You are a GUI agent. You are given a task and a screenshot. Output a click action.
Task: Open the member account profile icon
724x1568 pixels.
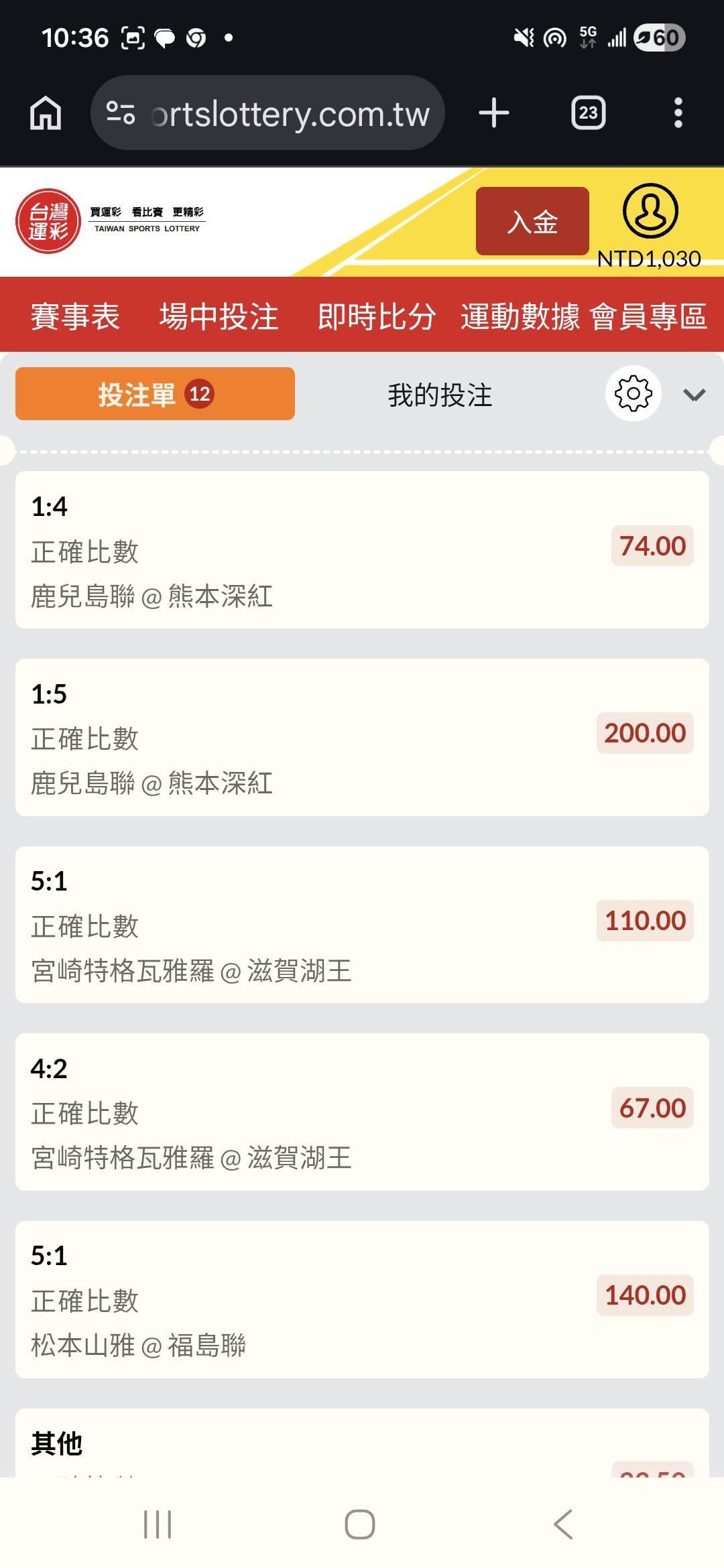pyautogui.click(x=650, y=211)
